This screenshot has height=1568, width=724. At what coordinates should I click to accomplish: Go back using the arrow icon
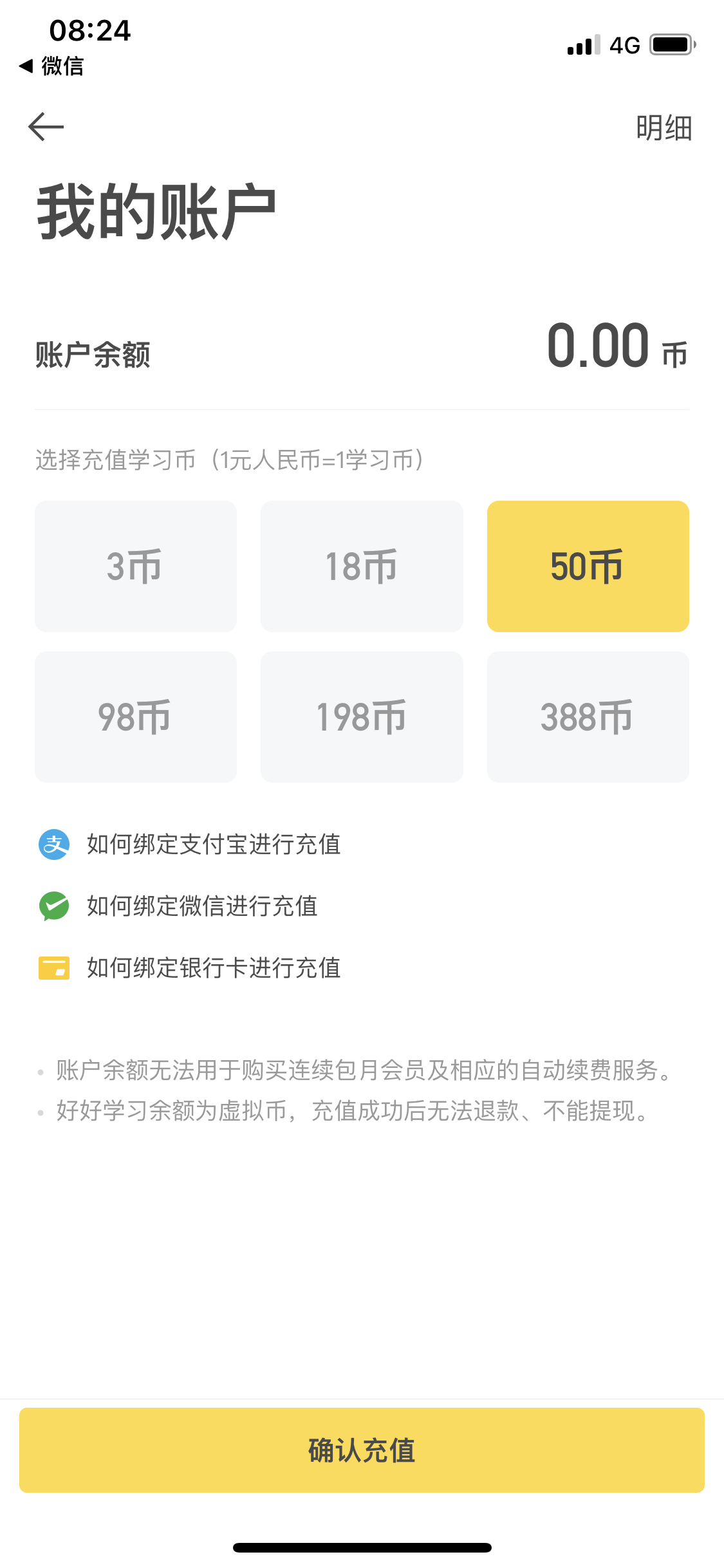(x=46, y=127)
